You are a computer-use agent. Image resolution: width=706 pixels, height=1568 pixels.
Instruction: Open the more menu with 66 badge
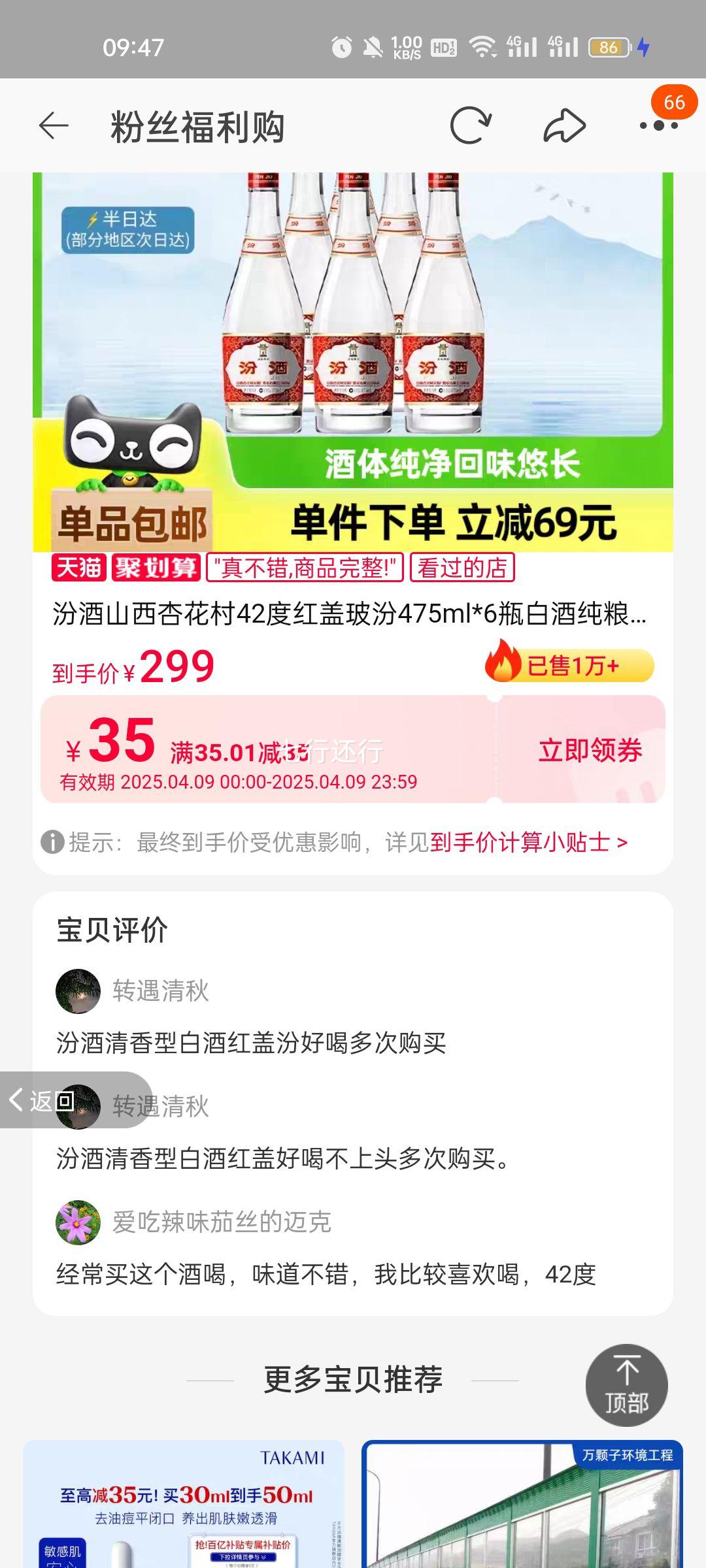(657, 125)
